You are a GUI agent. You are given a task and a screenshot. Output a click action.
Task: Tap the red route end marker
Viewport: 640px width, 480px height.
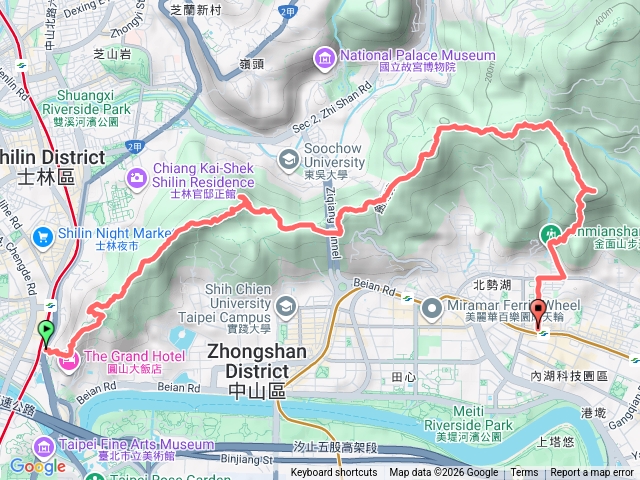(538, 313)
